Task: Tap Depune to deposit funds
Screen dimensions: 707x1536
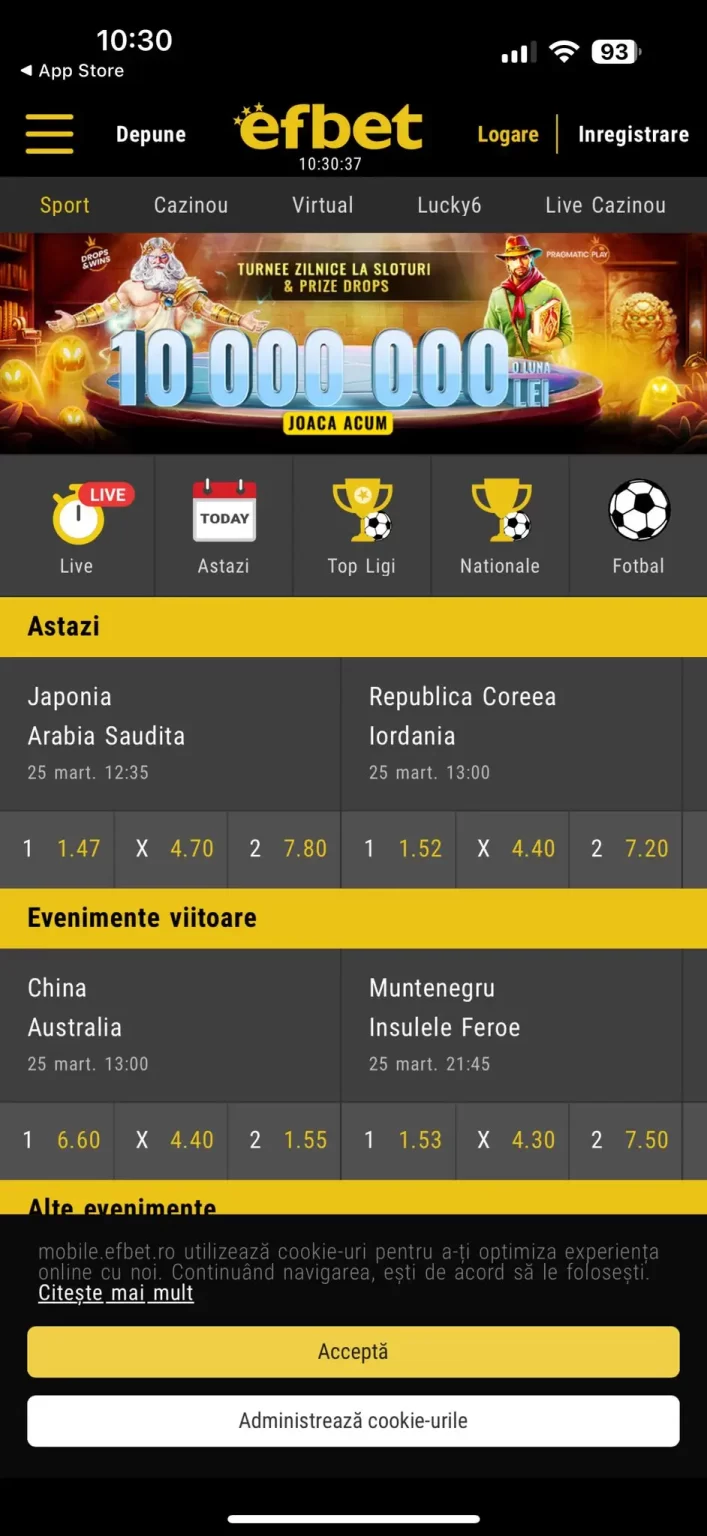Action: pyautogui.click(x=151, y=134)
